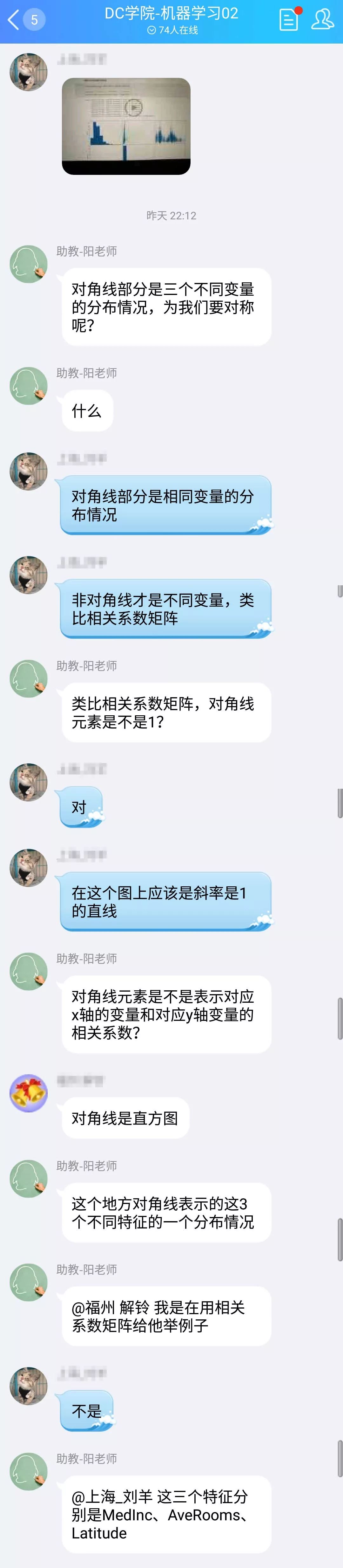
Task: Open the group announcements icon
Action: point(289,19)
